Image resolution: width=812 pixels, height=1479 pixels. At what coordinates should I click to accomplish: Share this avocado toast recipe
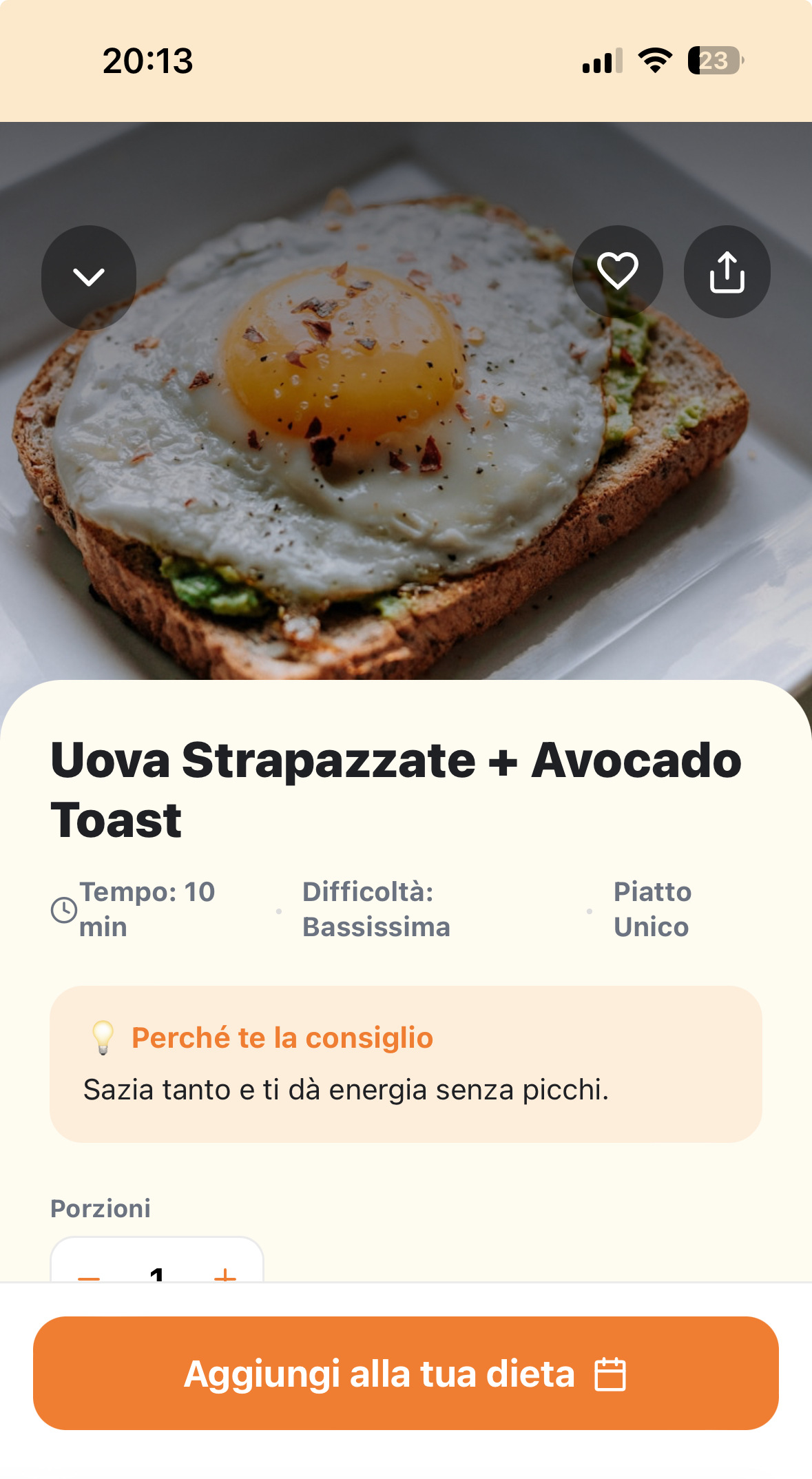(727, 272)
